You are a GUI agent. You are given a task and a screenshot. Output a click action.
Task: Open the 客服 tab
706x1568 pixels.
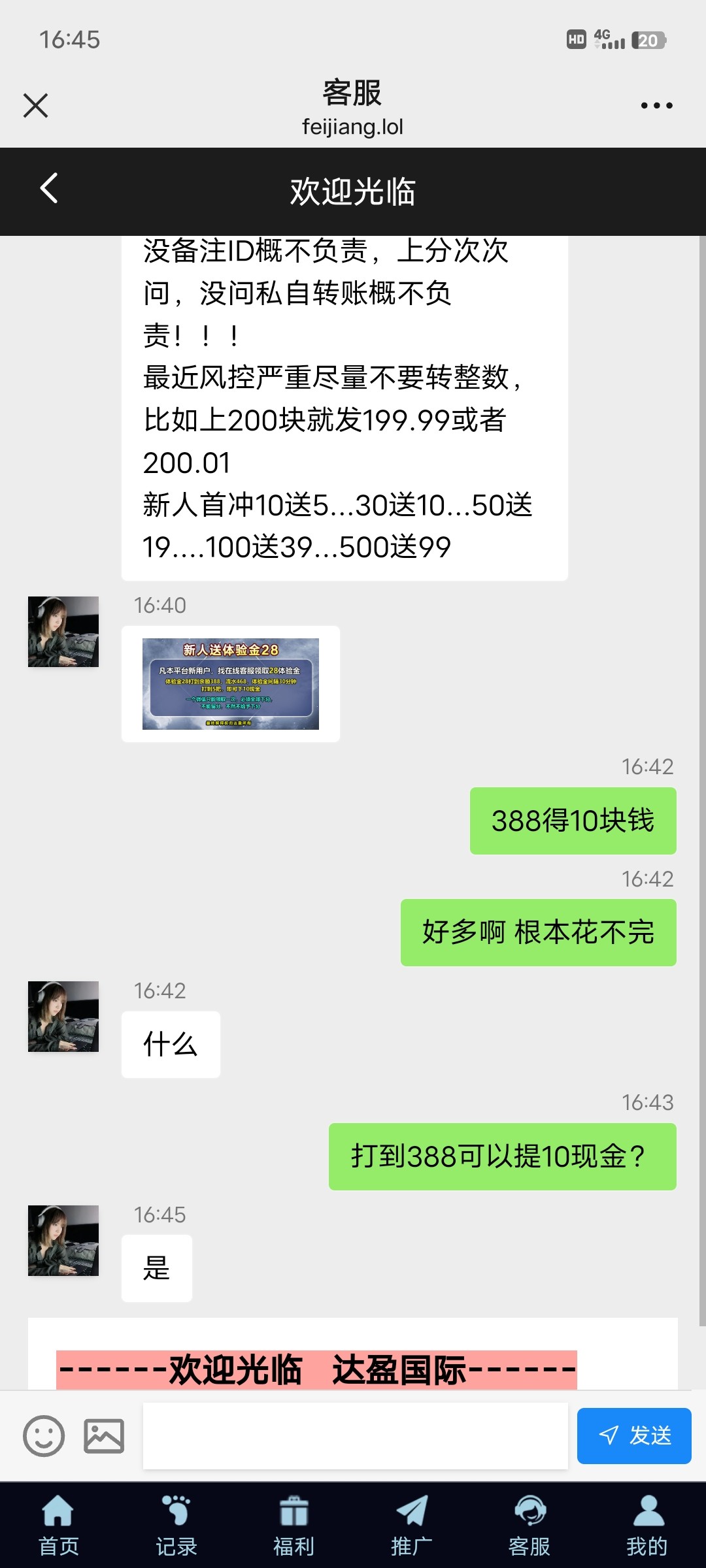[529, 1526]
